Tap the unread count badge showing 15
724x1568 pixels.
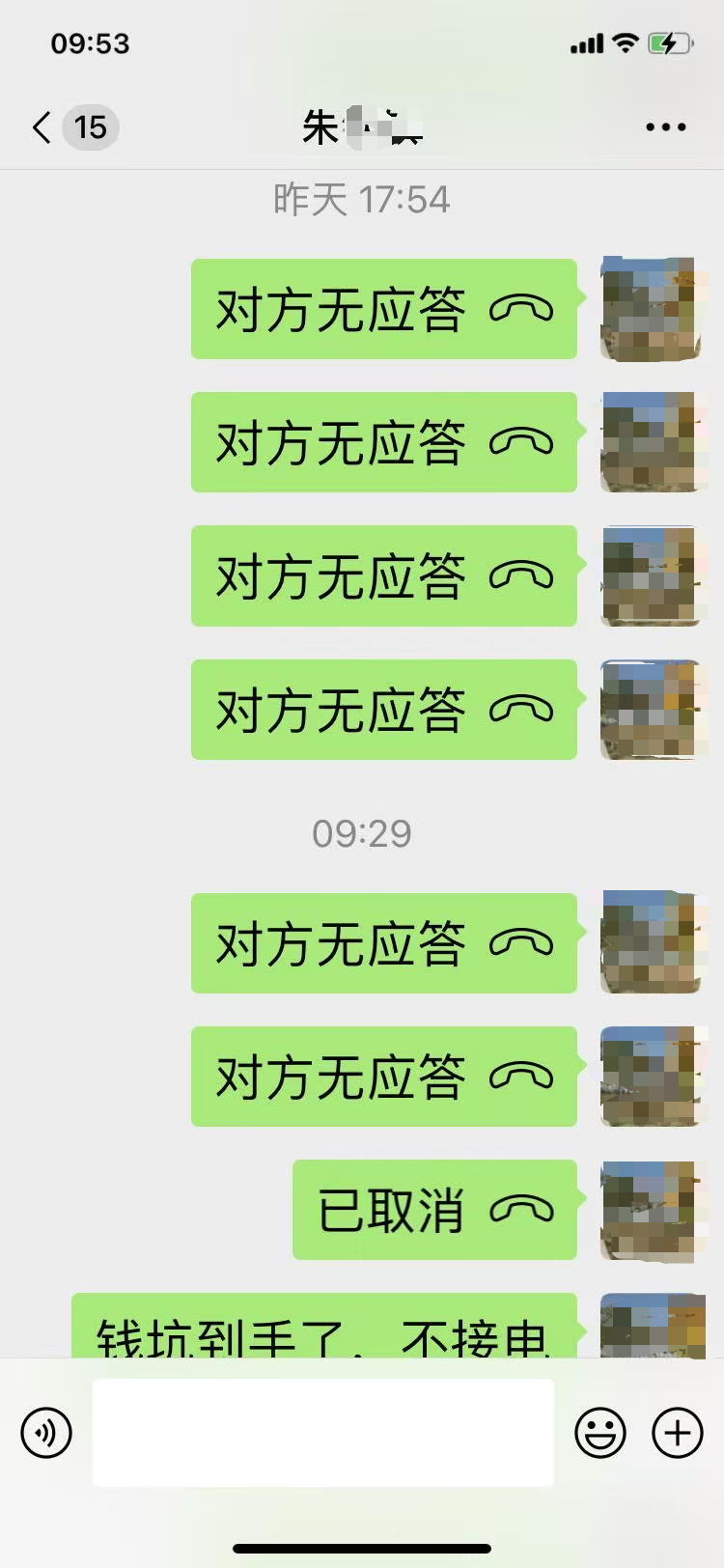click(x=90, y=126)
